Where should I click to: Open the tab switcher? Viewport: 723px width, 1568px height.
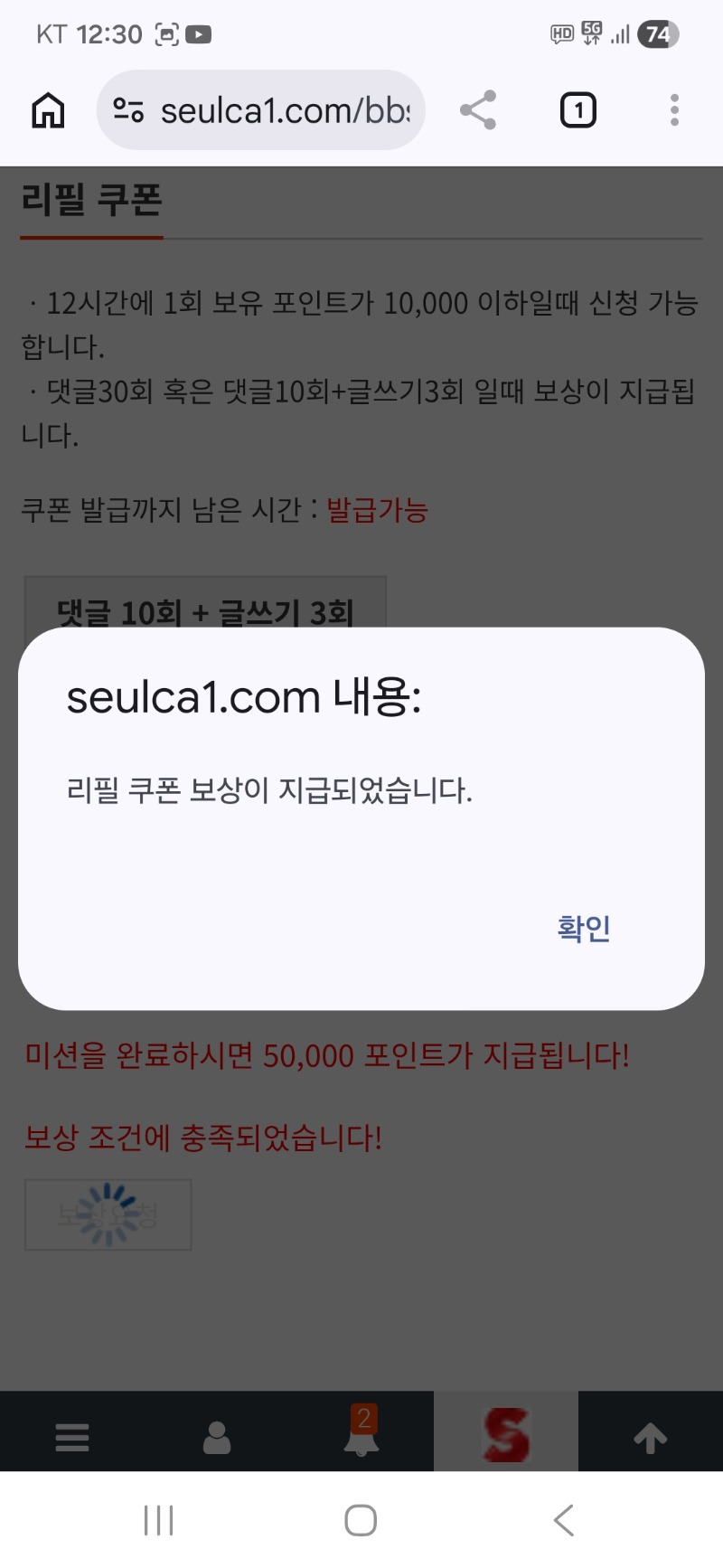point(578,110)
